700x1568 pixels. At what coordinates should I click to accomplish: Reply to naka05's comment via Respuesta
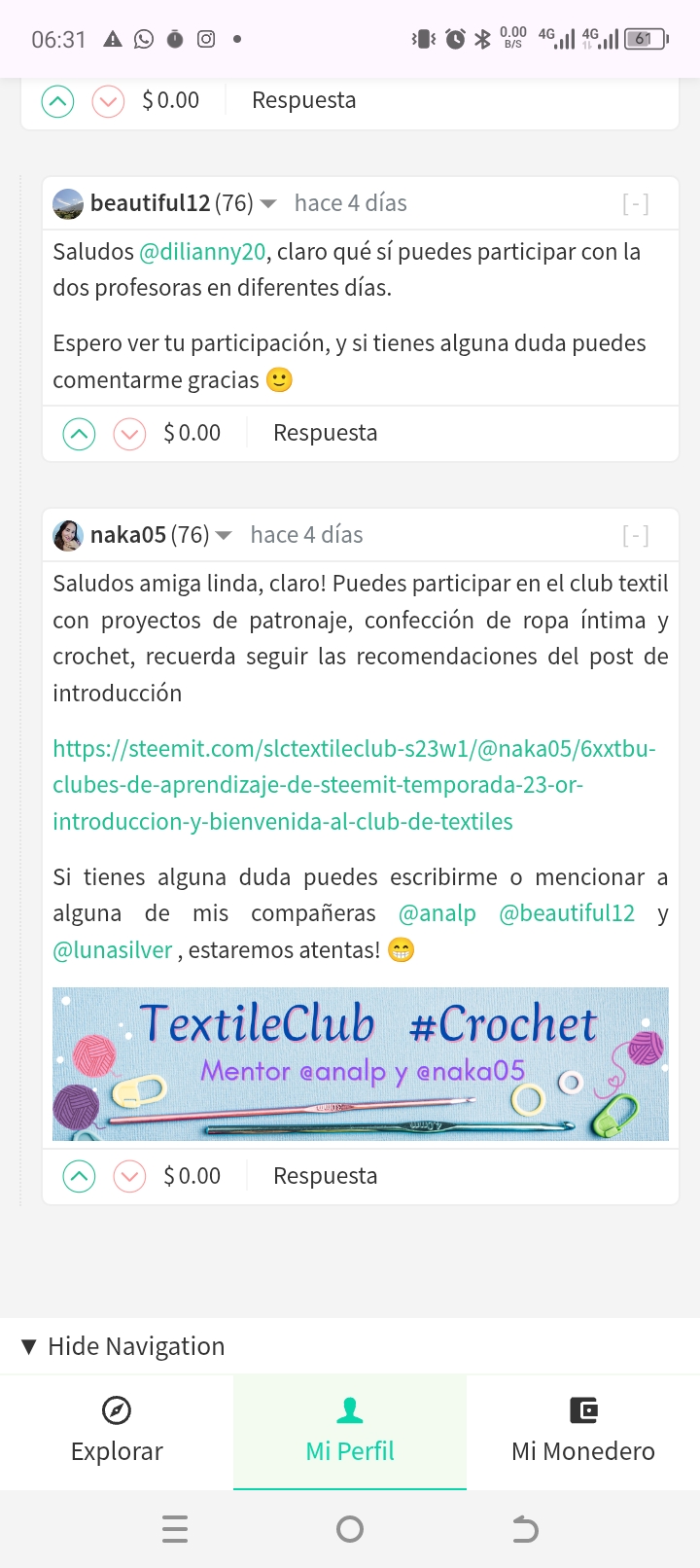(x=325, y=1176)
